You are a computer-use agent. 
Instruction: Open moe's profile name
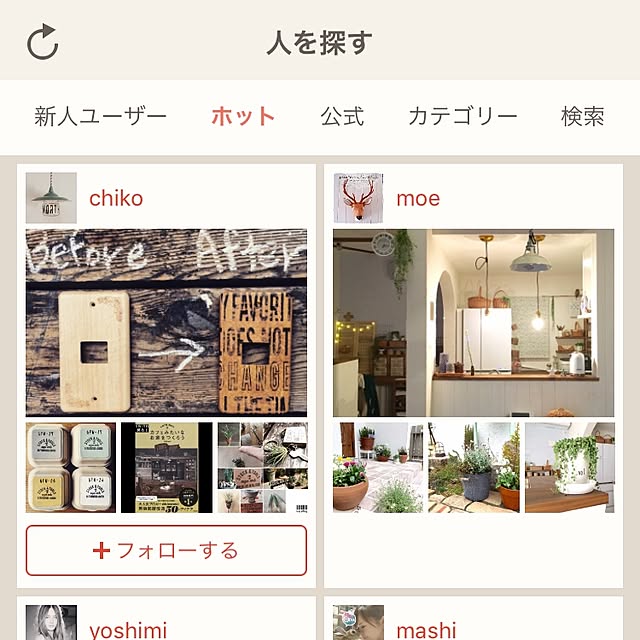coord(418,198)
